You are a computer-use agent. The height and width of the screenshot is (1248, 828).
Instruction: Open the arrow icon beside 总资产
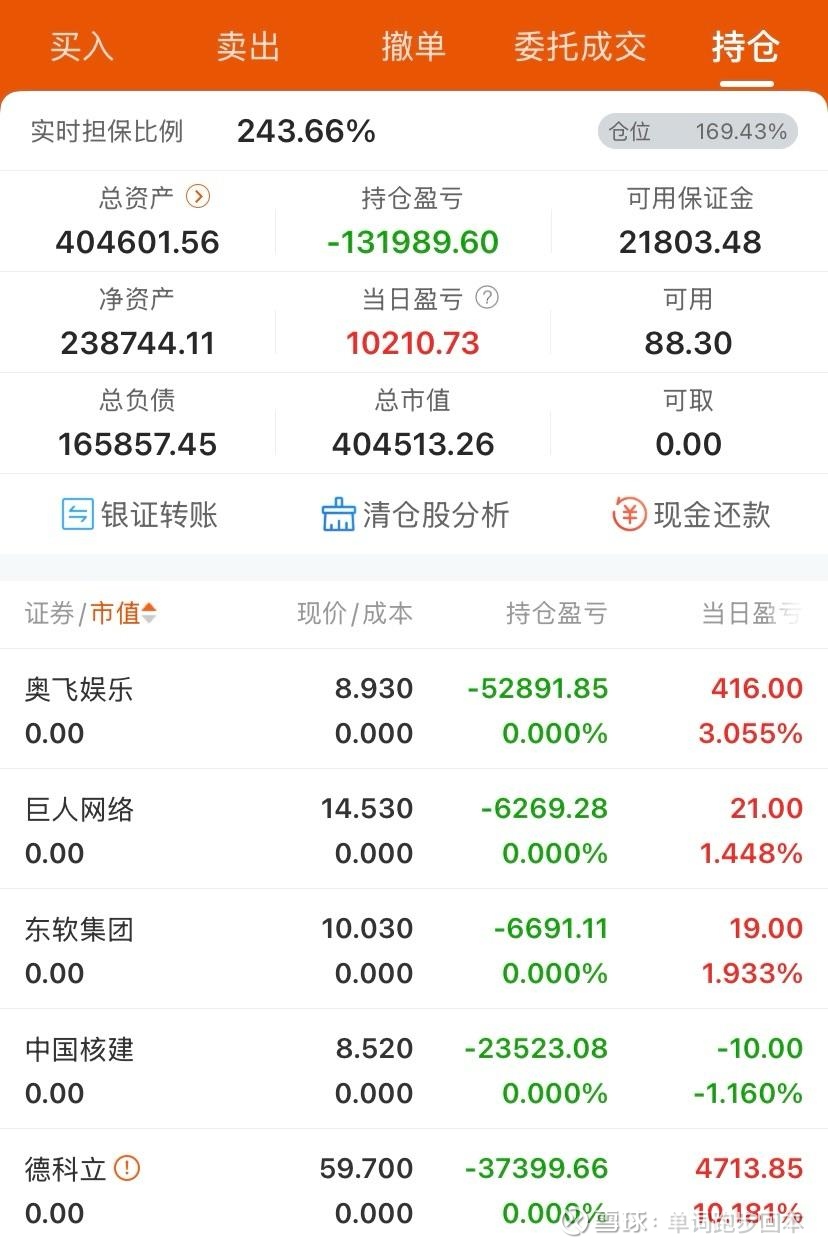196,198
